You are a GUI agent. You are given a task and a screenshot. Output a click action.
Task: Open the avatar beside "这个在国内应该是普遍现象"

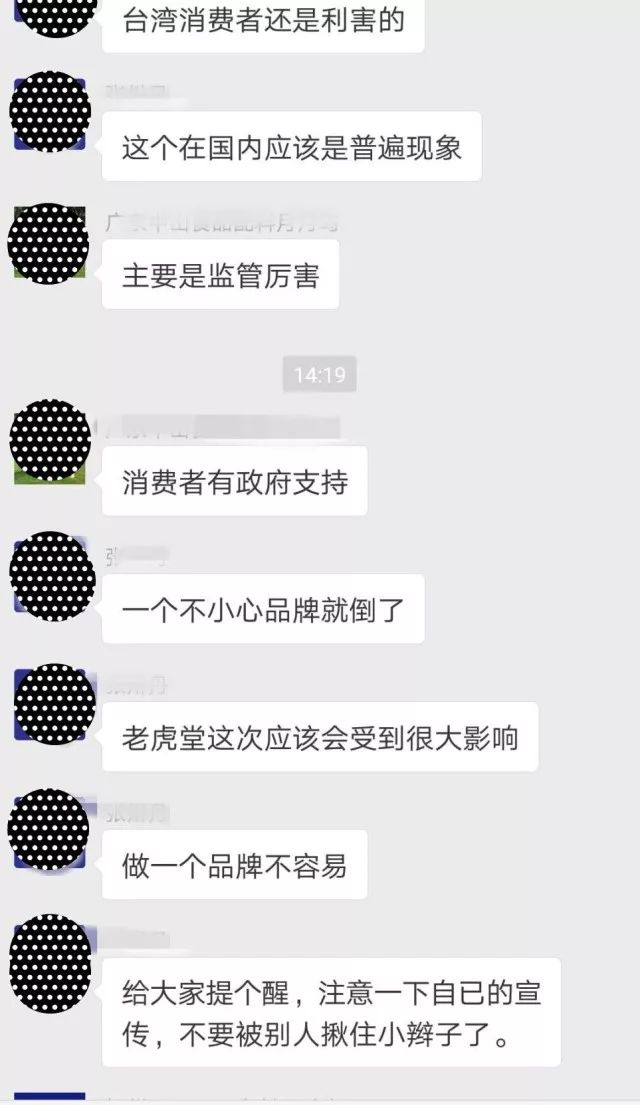click(50, 112)
